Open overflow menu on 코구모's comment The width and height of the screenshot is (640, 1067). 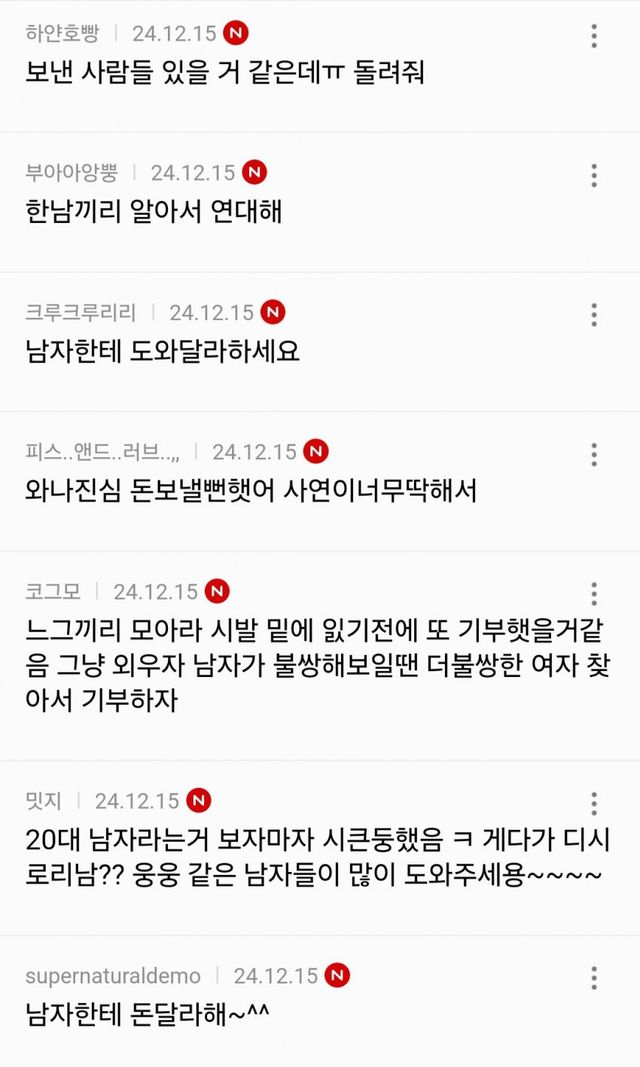(594, 593)
